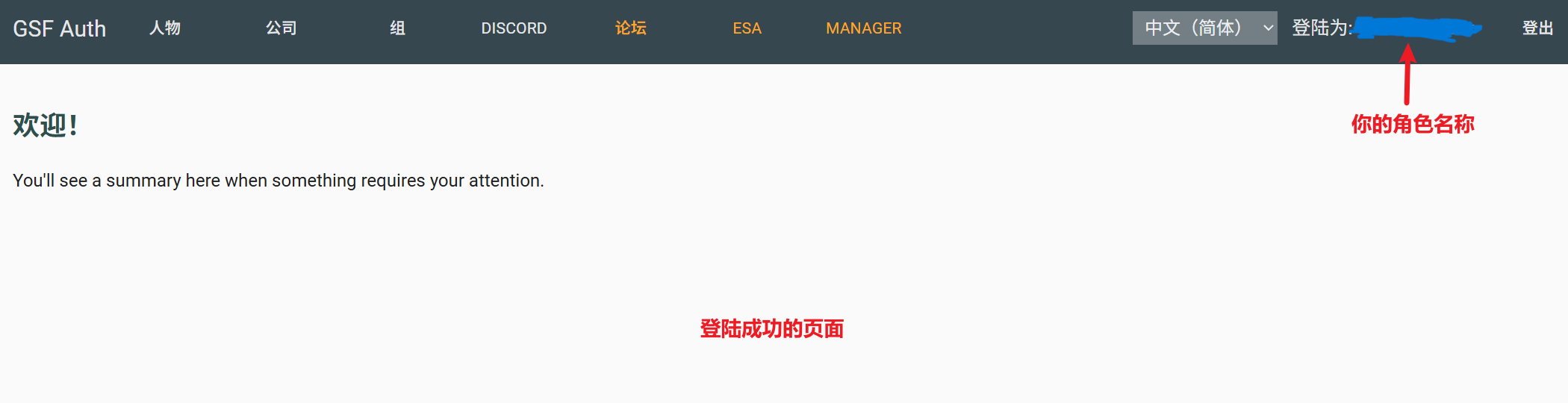Viewport: 1568px width, 403px height.
Task: Open the 公司 page
Action: point(281,28)
